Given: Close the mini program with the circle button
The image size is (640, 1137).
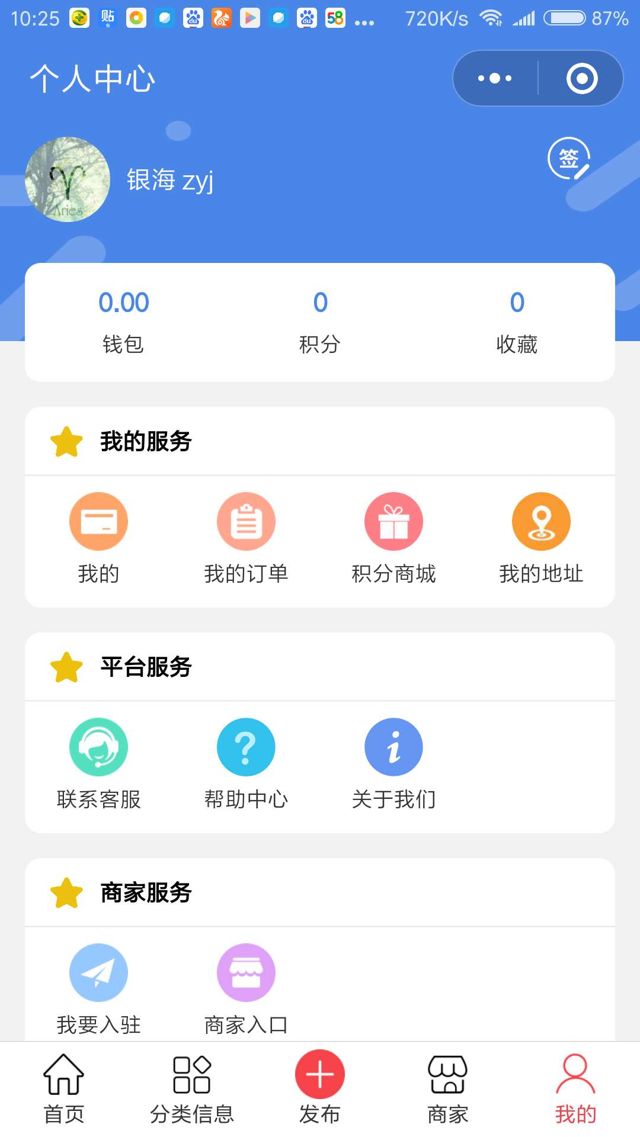Looking at the screenshot, I should click(x=581, y=78).
